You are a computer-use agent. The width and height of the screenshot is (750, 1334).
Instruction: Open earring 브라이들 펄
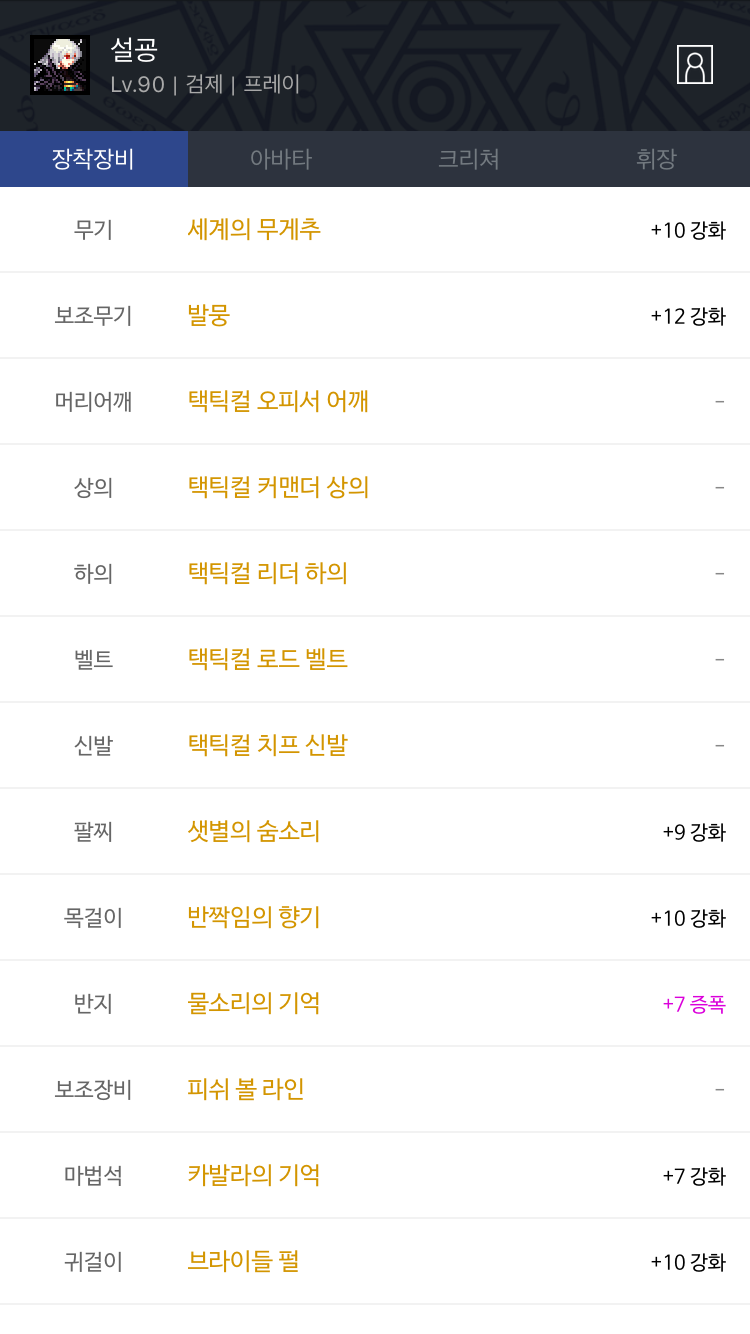(243, 1261)
